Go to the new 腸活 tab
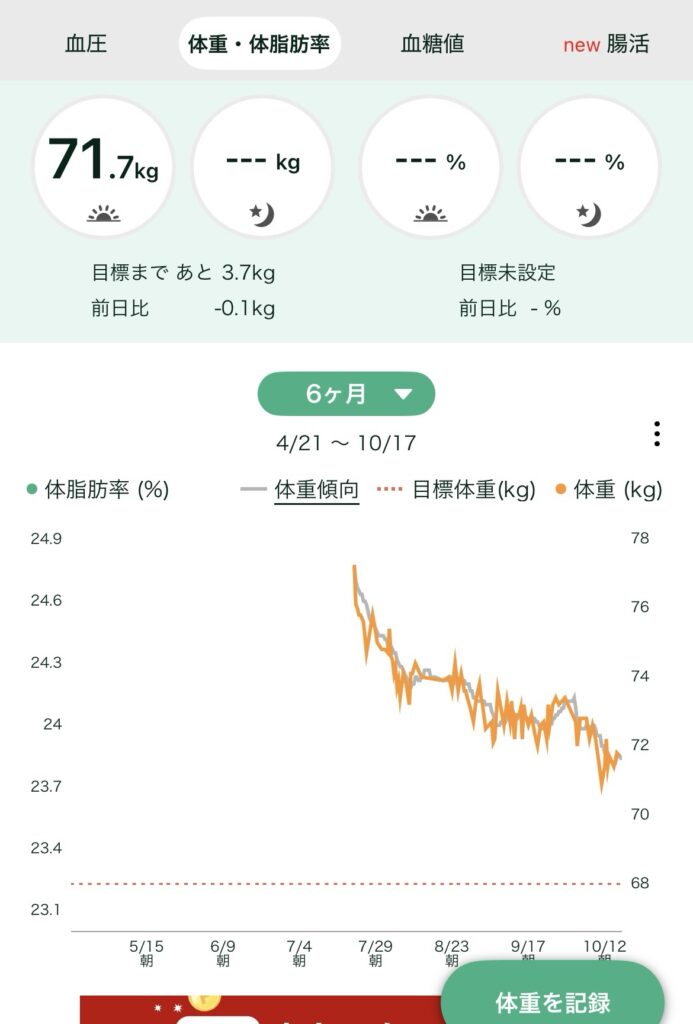 606,45
